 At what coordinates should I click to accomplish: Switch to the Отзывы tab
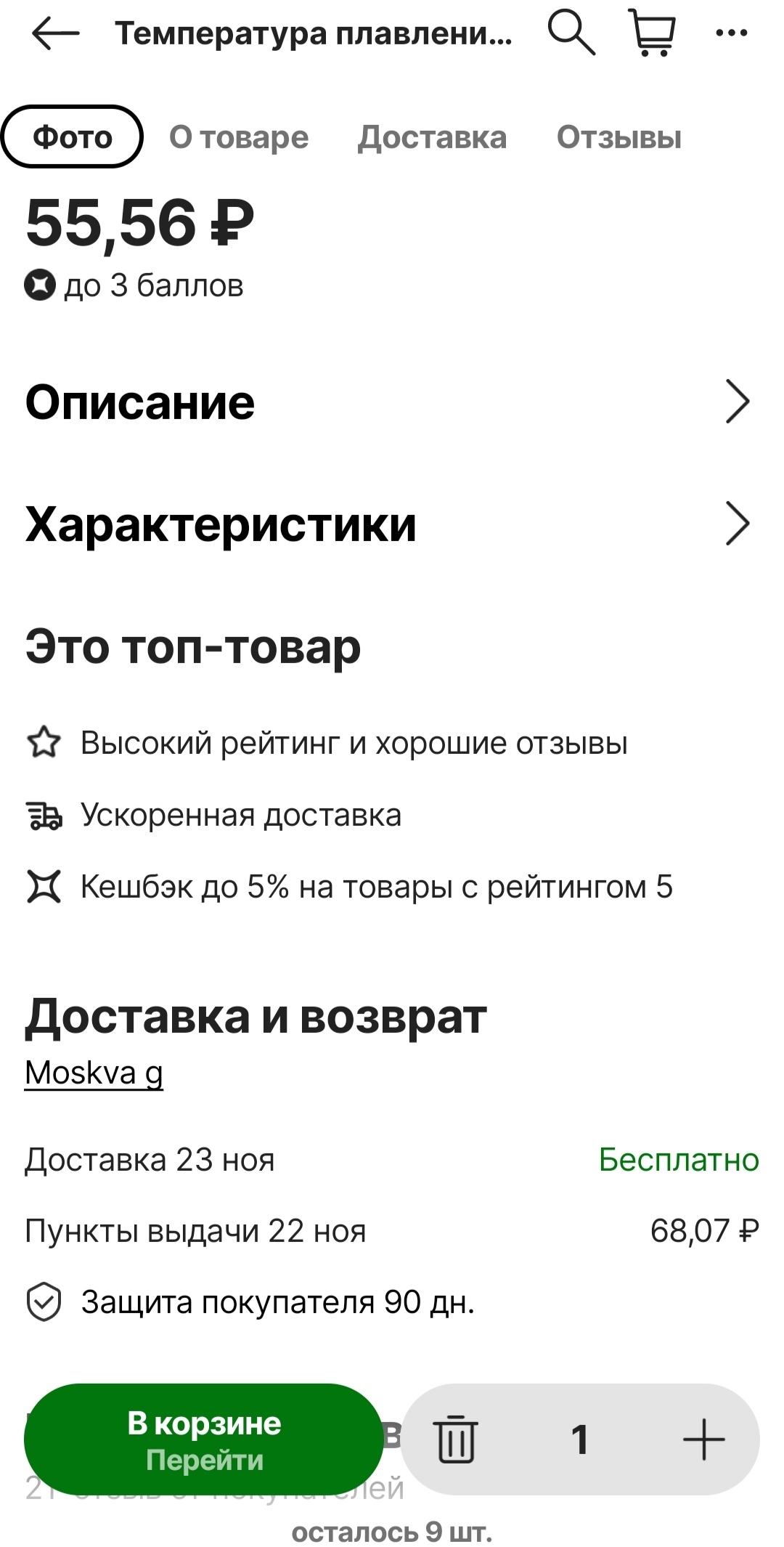pos(618,137)
